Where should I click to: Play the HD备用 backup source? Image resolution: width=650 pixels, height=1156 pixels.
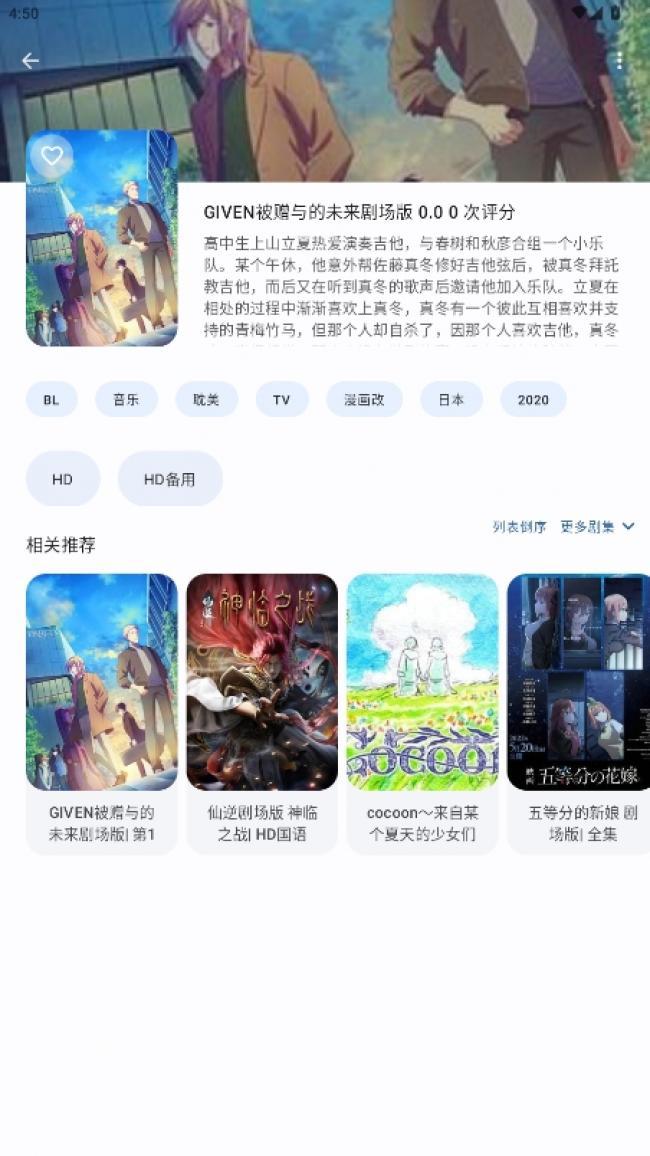click(x=169, y=479)
